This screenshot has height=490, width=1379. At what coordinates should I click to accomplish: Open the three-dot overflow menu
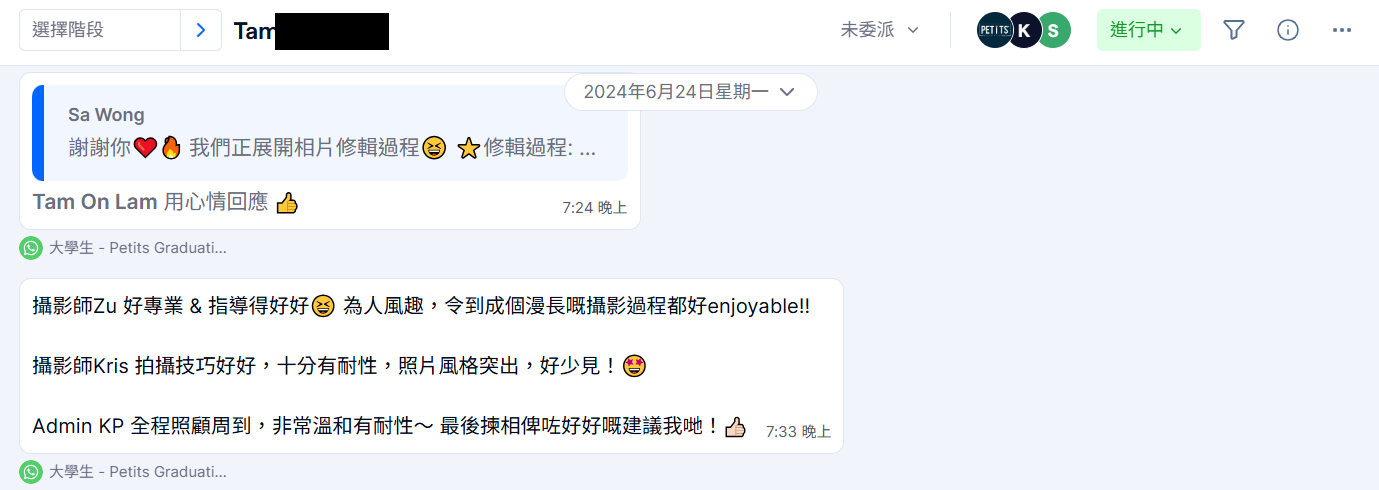pyautogui.click(x=1342, y=30)
